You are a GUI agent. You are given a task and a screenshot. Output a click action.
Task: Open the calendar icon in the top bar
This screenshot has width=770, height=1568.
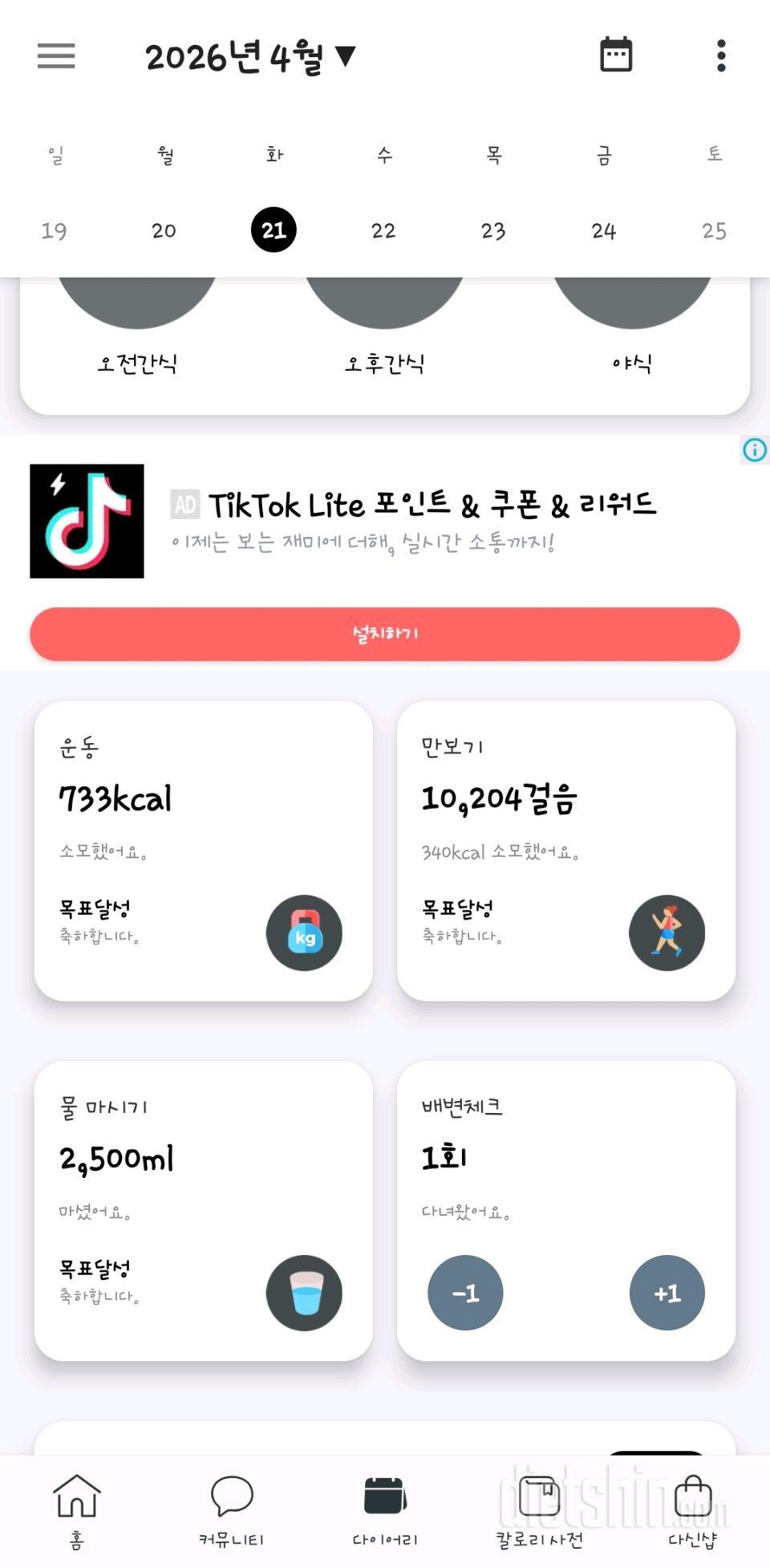pyautogui.click(x=616, y=55)
